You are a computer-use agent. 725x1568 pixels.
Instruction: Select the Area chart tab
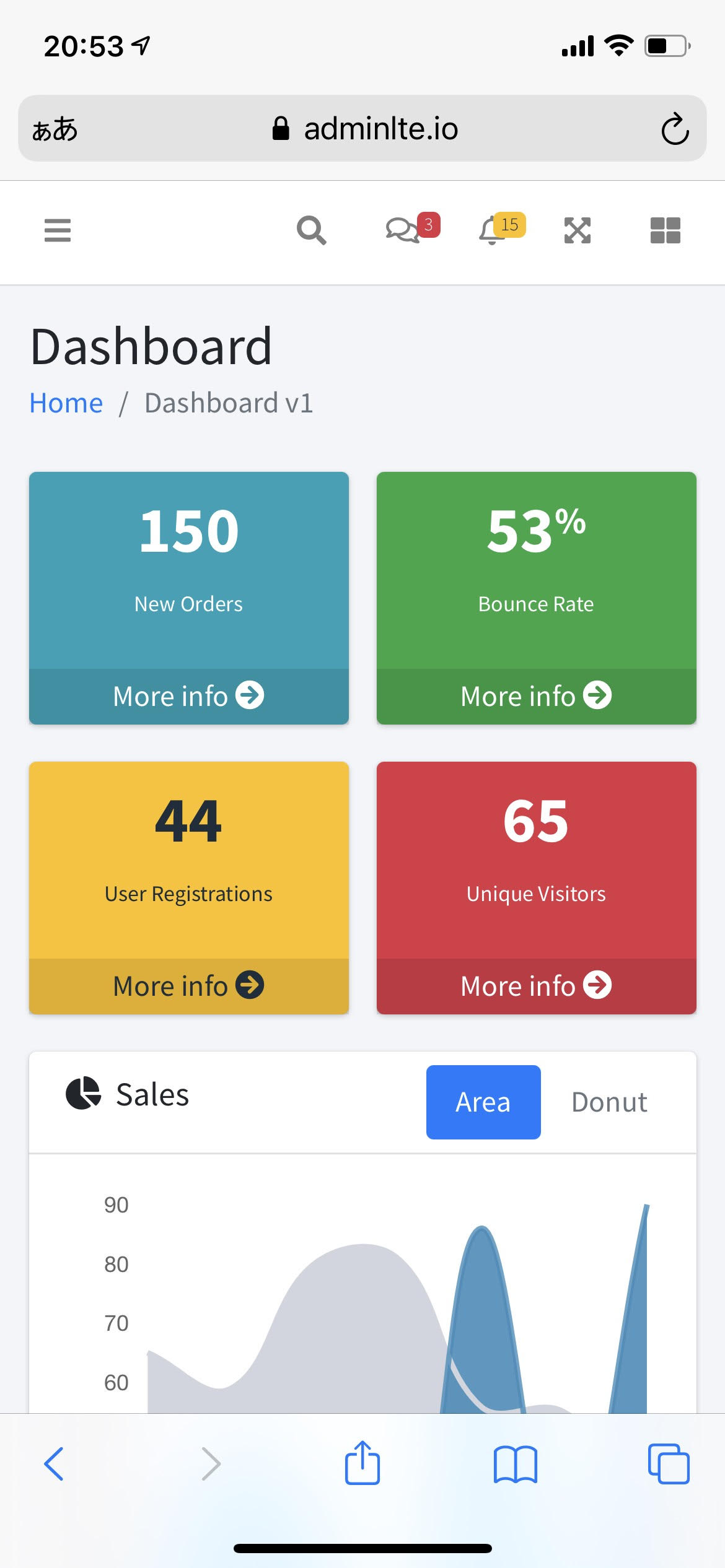tap(483, 1102)
